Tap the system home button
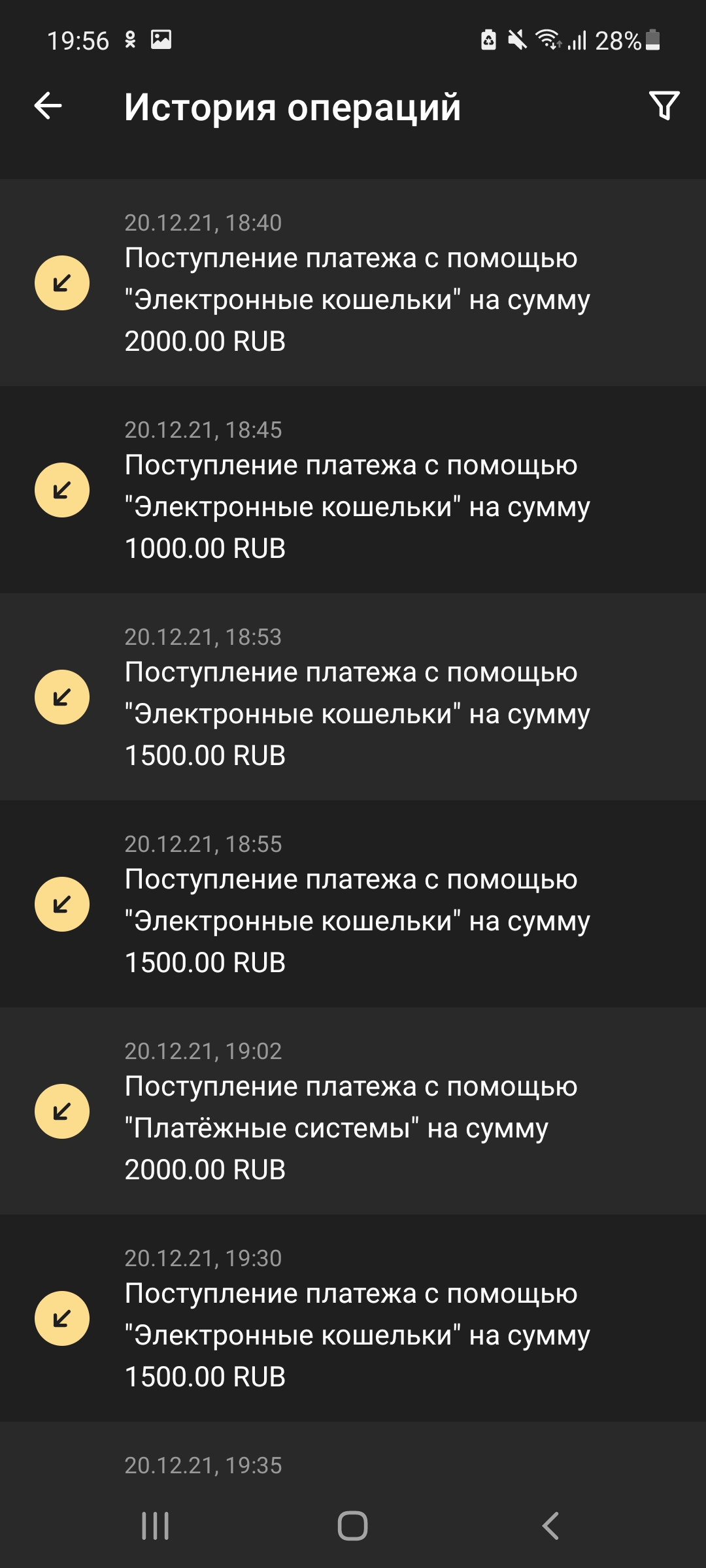The image size is (706, 1568). tap(352, 1526)
